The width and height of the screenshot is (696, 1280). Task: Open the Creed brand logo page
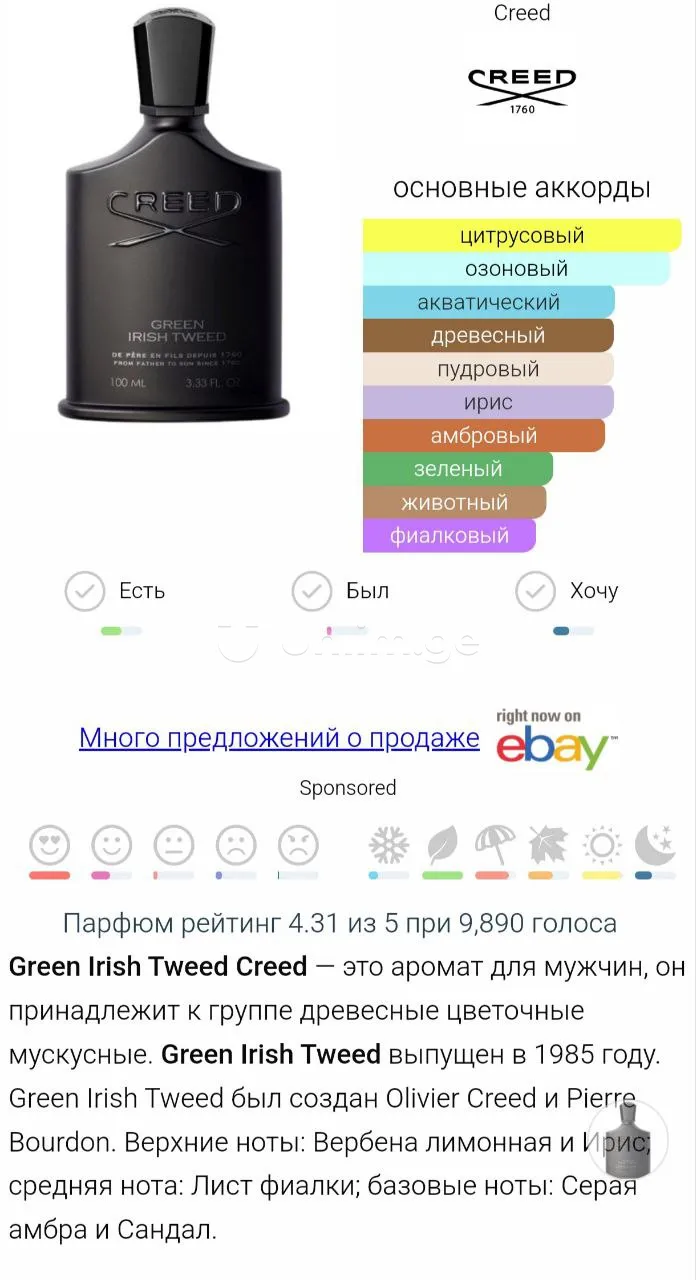pyautogui.click(x=522, y=88)
